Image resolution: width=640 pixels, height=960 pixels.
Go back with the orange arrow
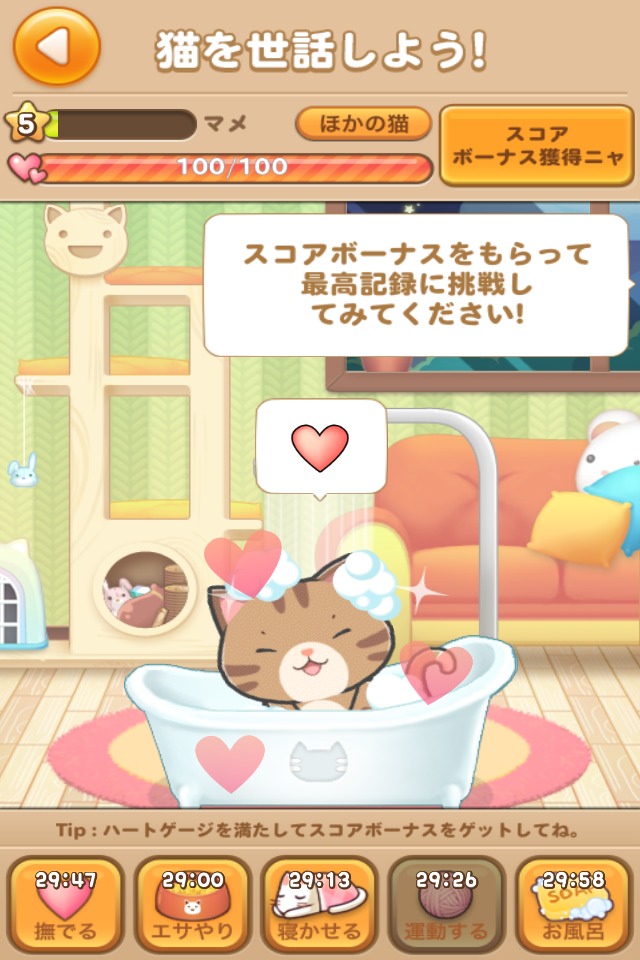tap(57, 45)
